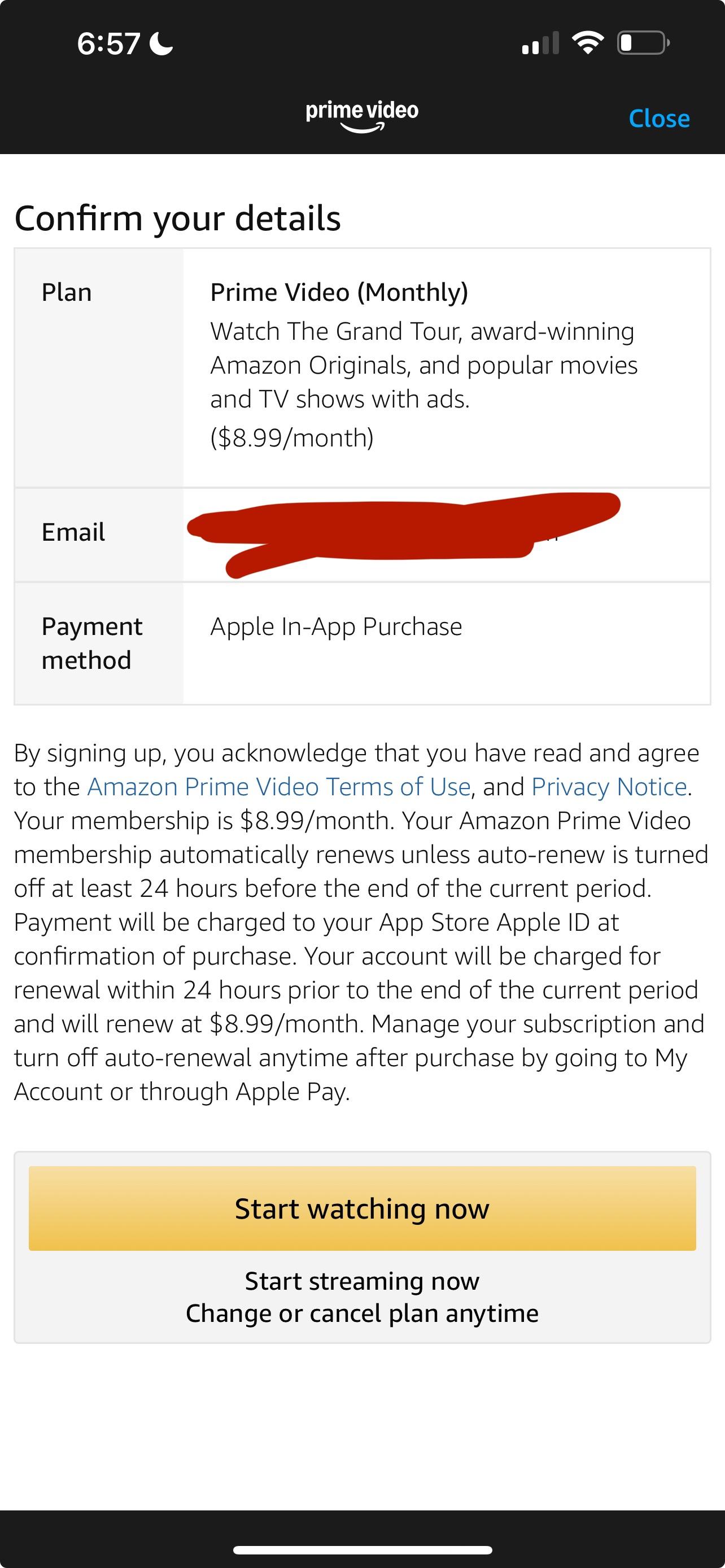Open the Privacy Notice link
The width and height of the screenshot is (725, 1568).
click(609, 786)
